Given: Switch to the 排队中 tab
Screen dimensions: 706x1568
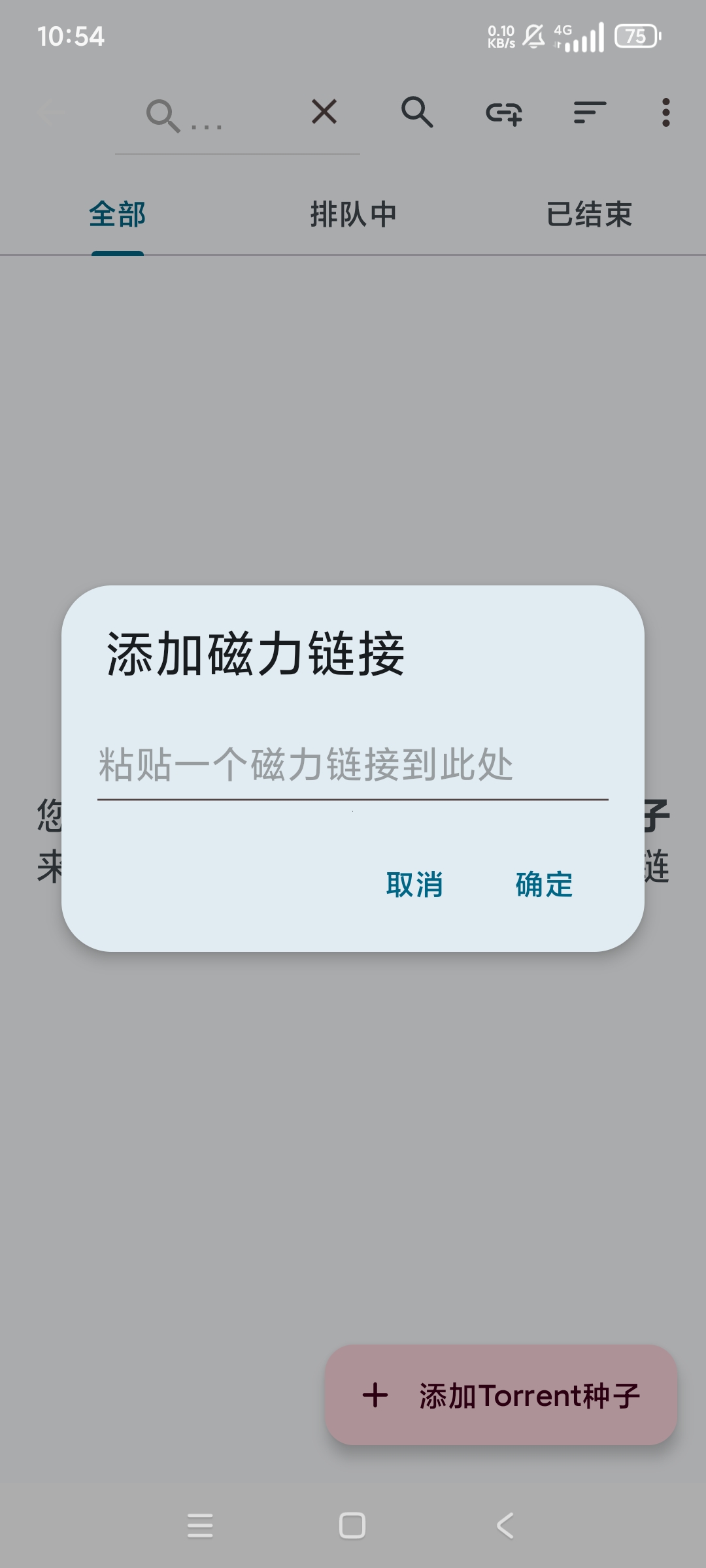Looking at the screenshot, I should point(353,214).
